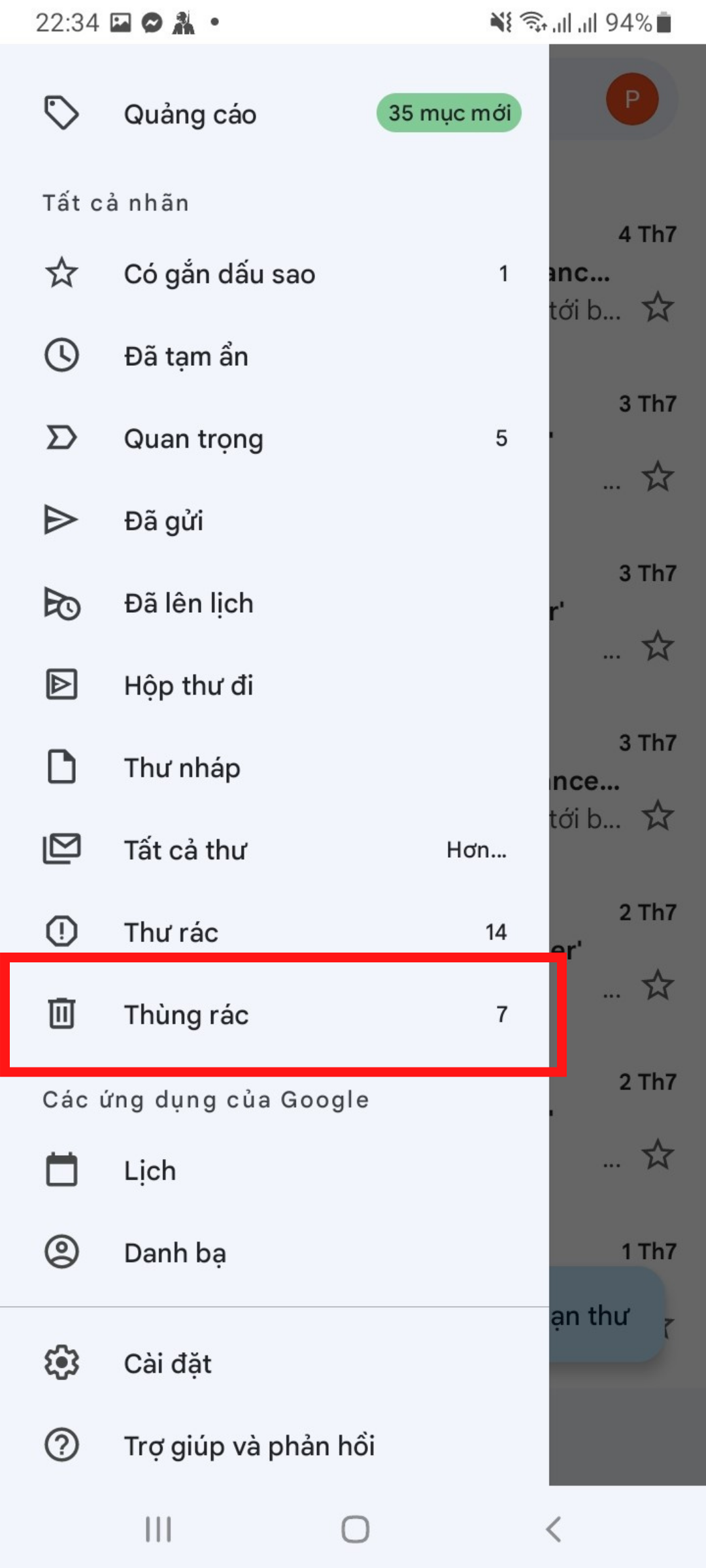The image size is (706, 1568).
Task: Open Danh bạ contacts
Action: click(275, 1252)
